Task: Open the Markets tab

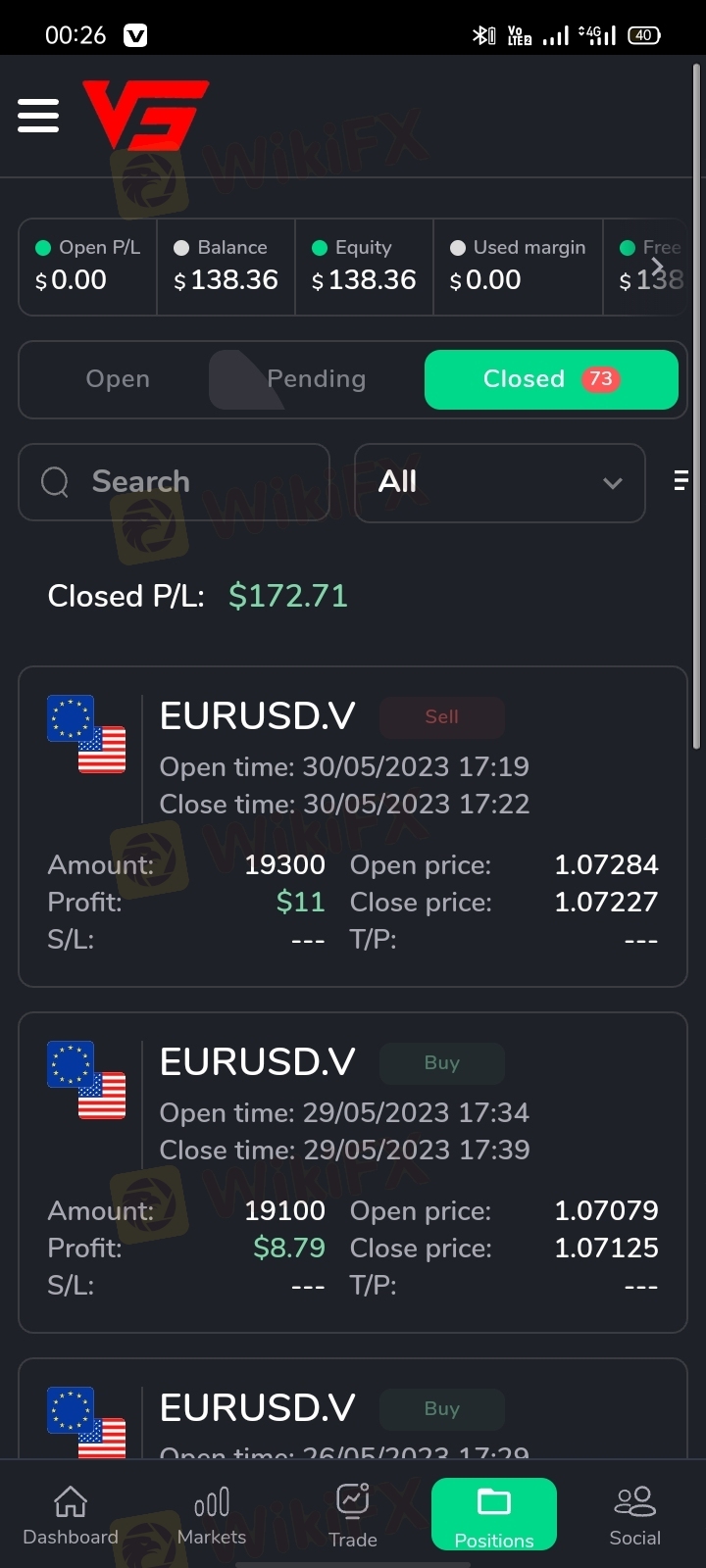Action: click(212, 1515)
